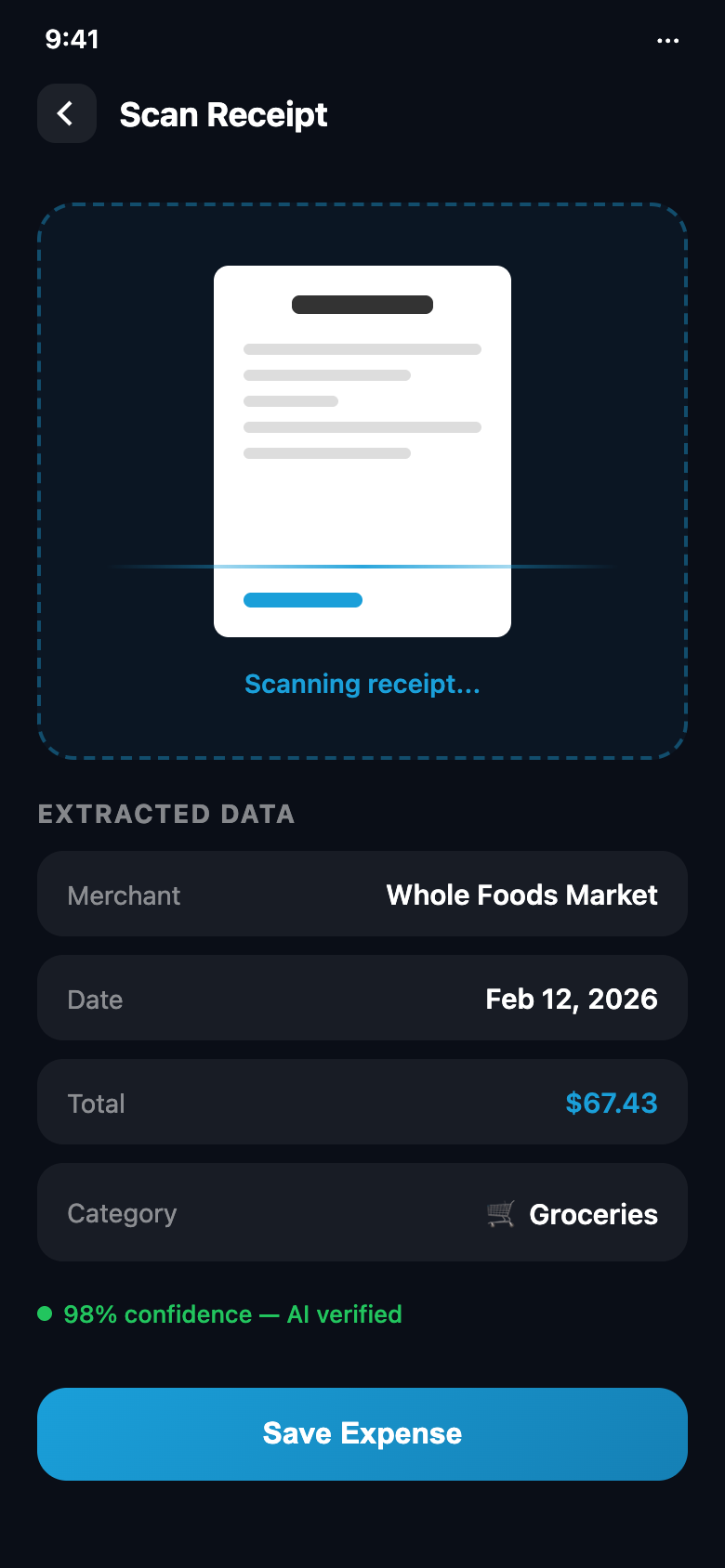This screenshot has width=725, height=1568.
Task: Click the blue bar on the receipt graphic
Action: 302,599
